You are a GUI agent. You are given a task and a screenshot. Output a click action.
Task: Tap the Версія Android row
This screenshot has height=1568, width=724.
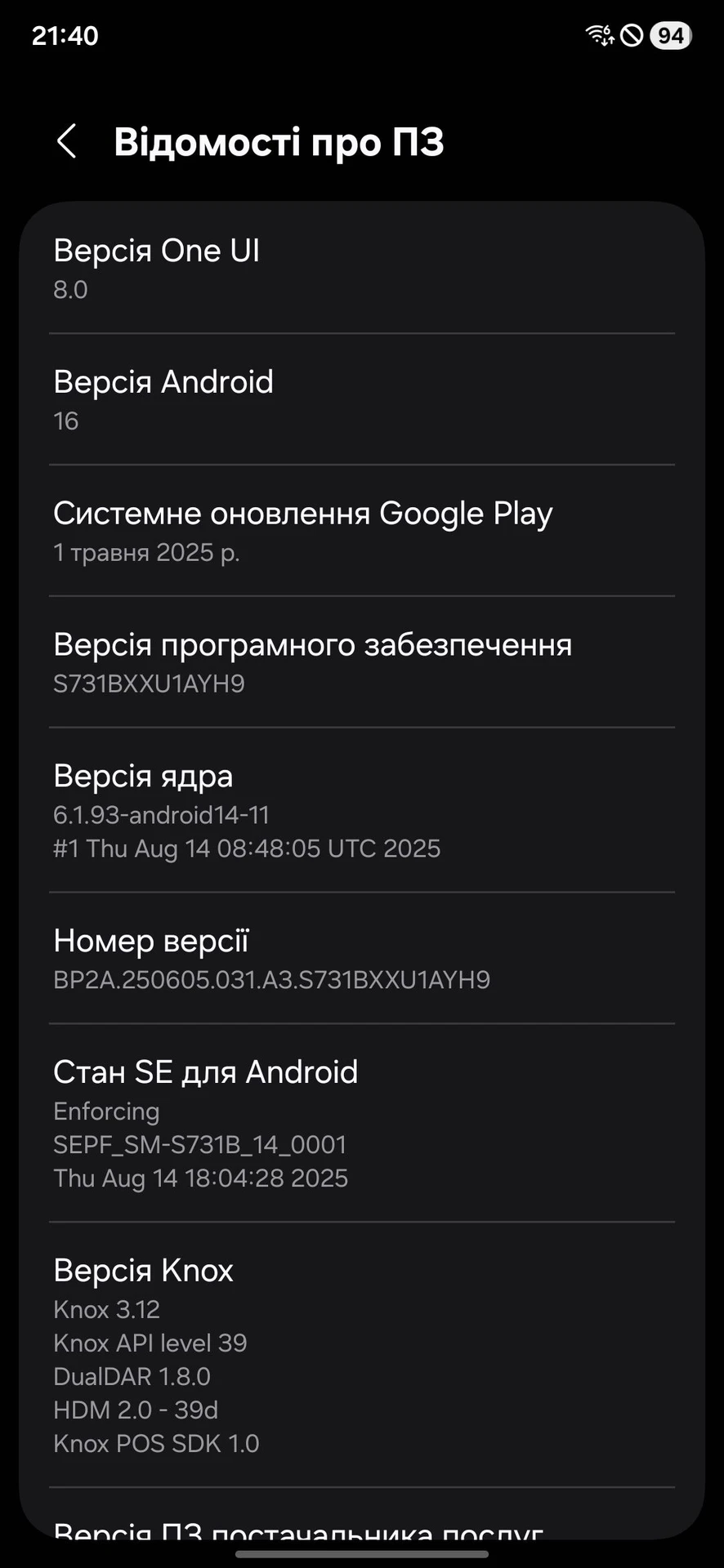(x=361, y=399)
